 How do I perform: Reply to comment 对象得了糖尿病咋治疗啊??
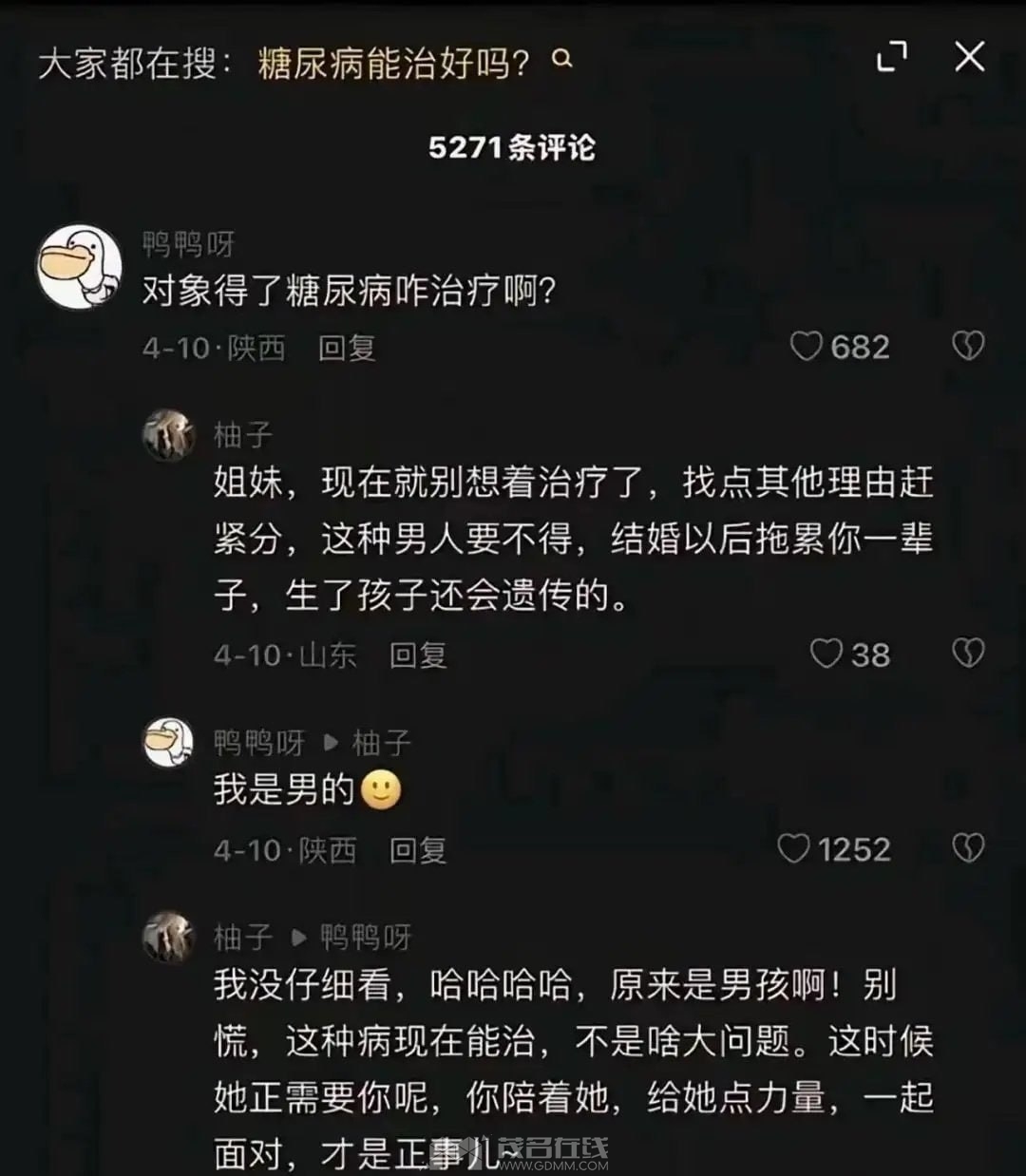347,348
